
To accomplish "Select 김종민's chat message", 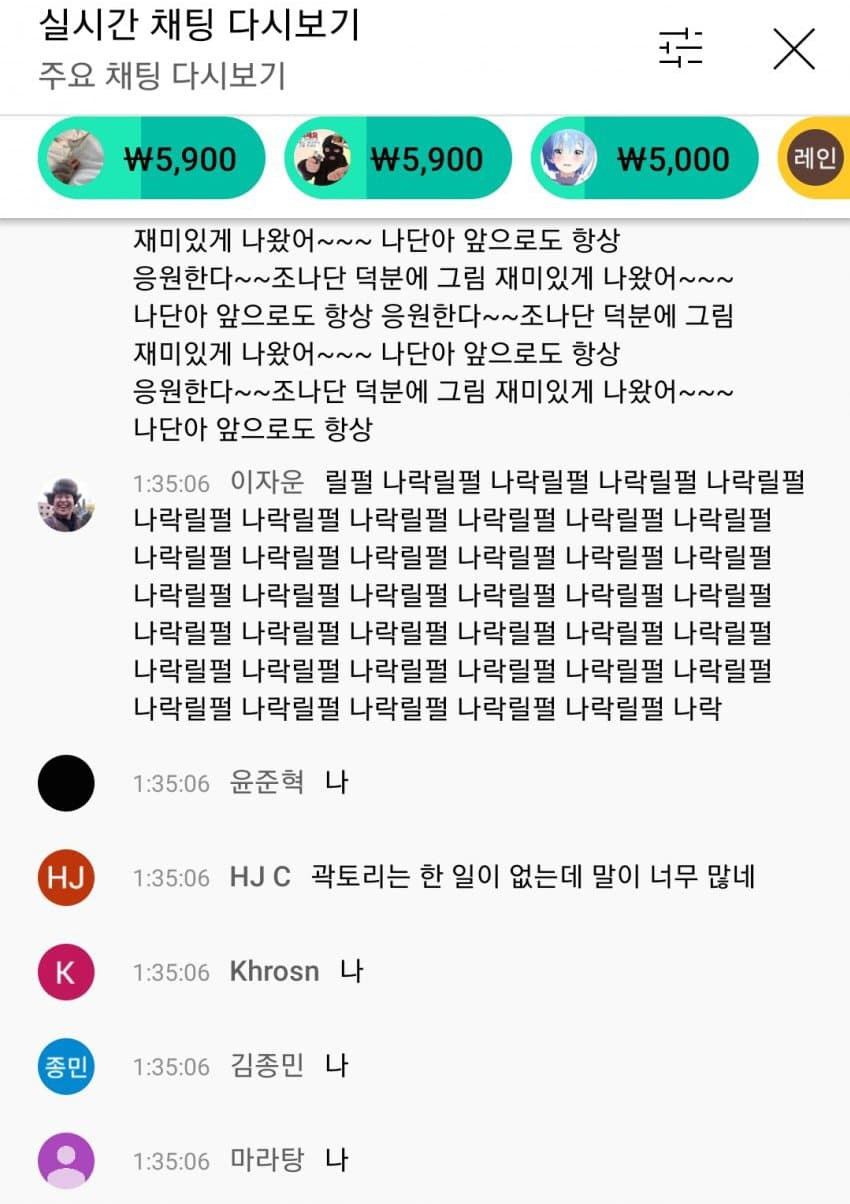I will point(336,1066).
